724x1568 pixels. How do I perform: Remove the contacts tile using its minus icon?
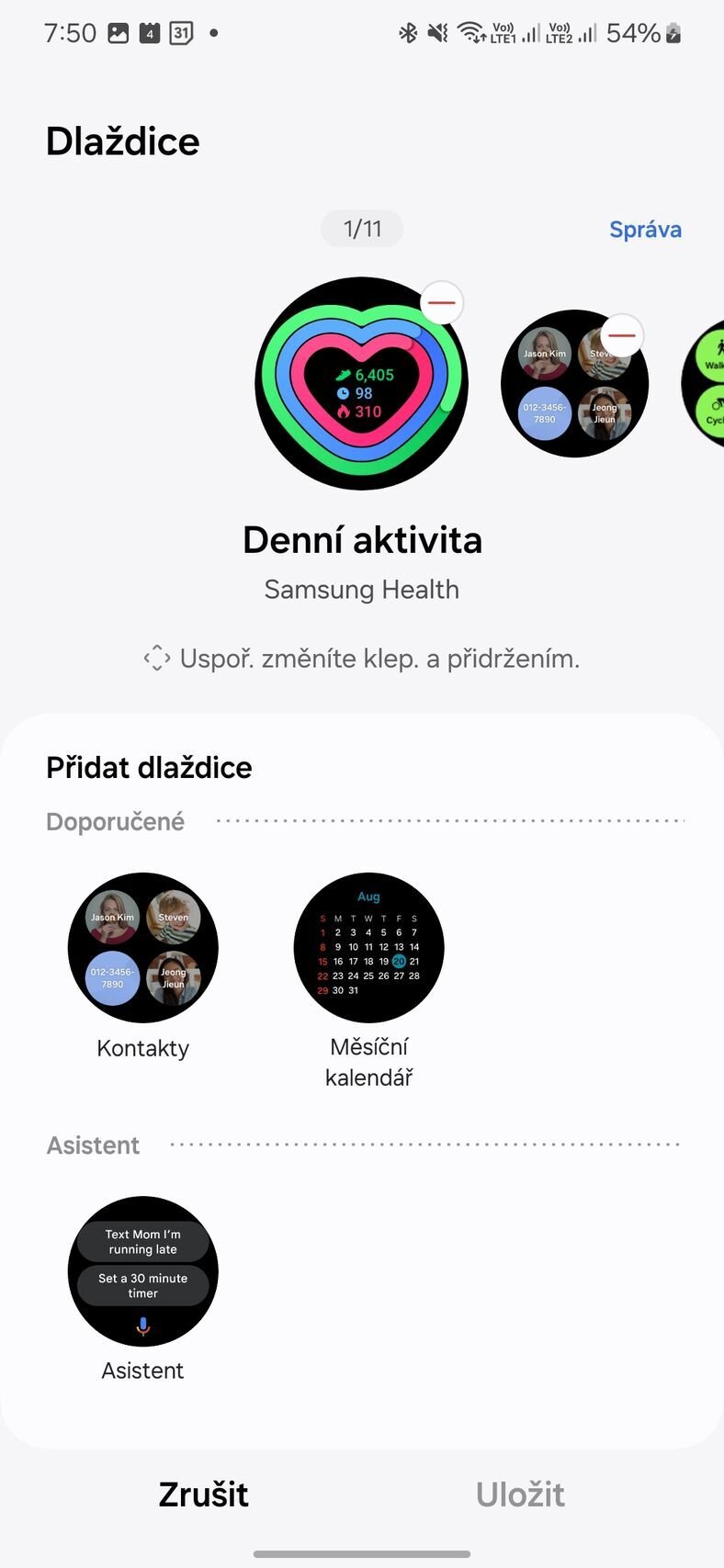point(621,336)
